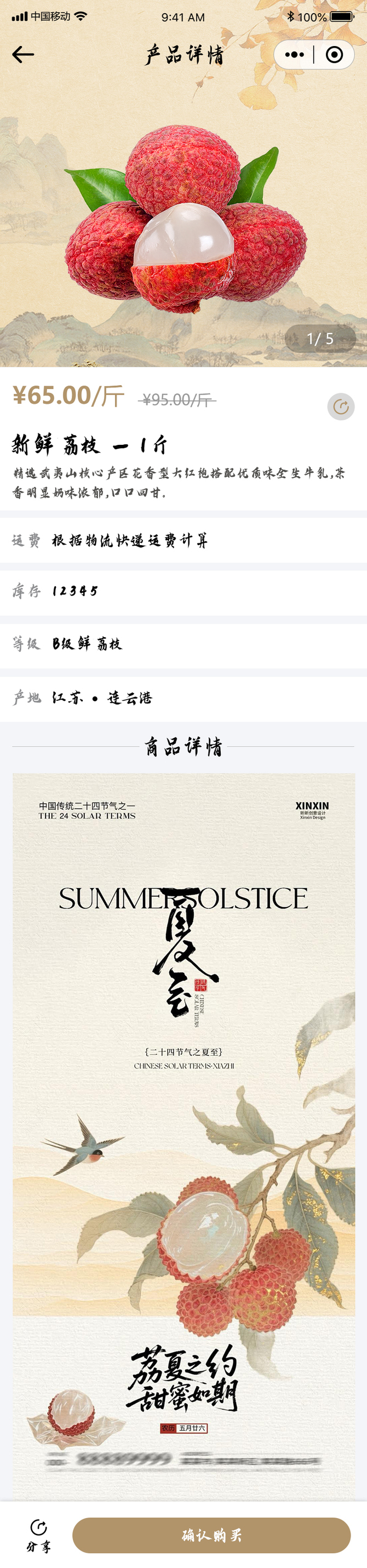Open the mini program more options menu
Viewport: 367px width, 1568px height.
tap(295, 55)
